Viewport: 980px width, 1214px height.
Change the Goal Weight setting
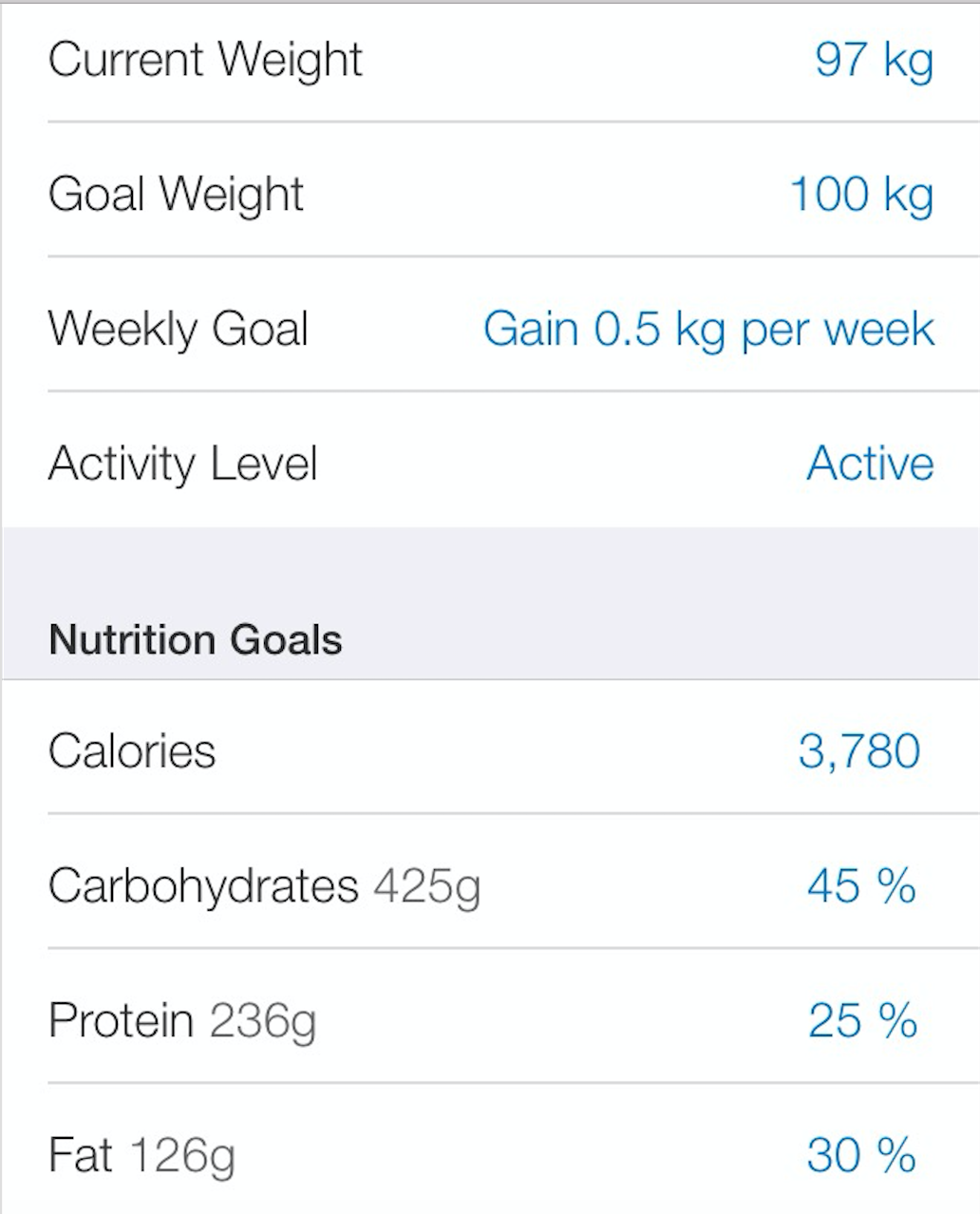[860, 195]
